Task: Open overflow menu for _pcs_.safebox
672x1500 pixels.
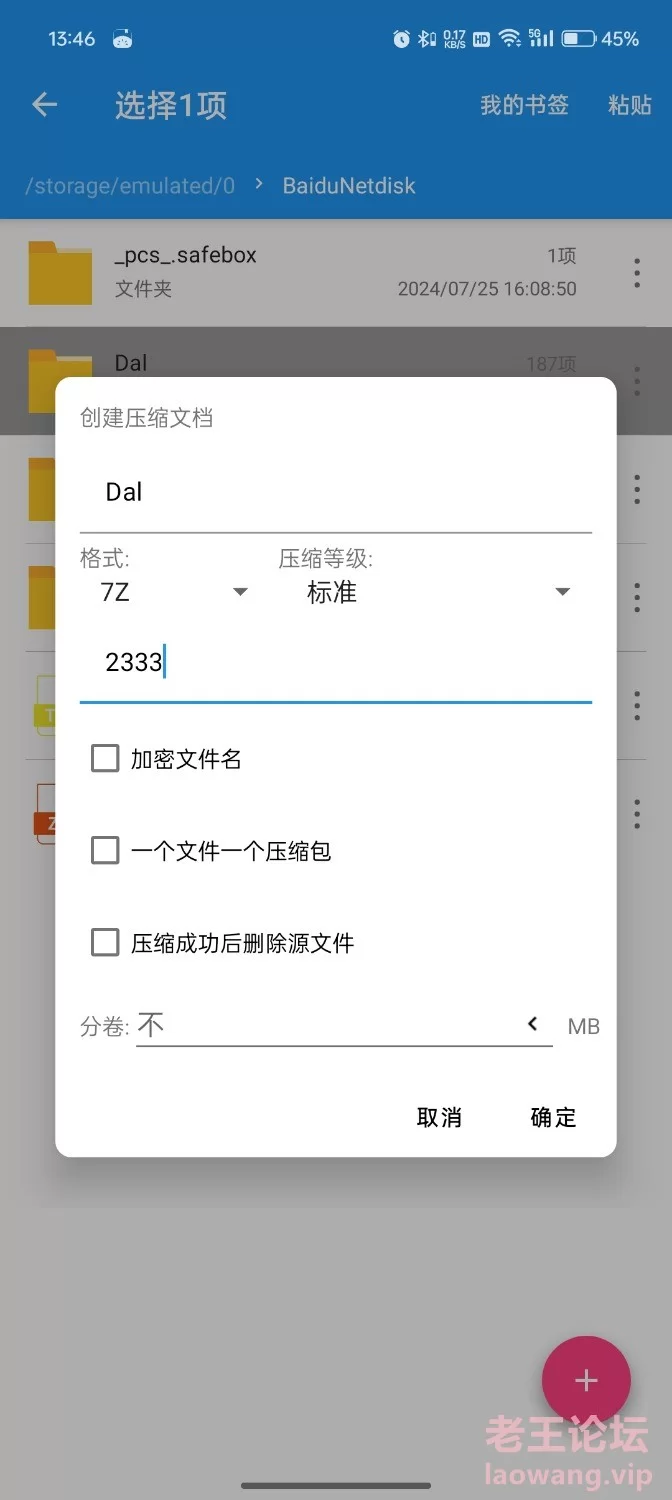Action: [x=637, y=272]
